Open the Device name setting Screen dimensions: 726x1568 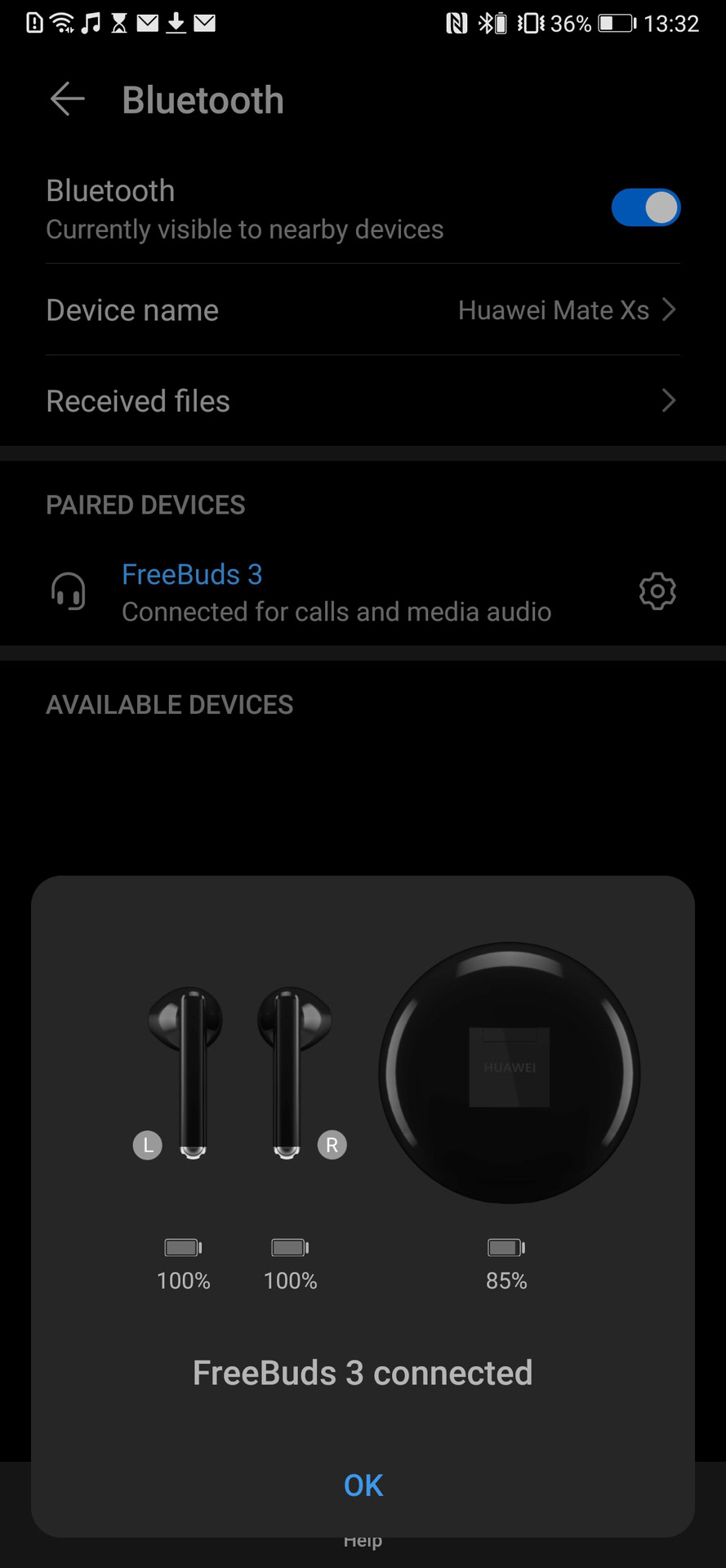pos(363,310)
